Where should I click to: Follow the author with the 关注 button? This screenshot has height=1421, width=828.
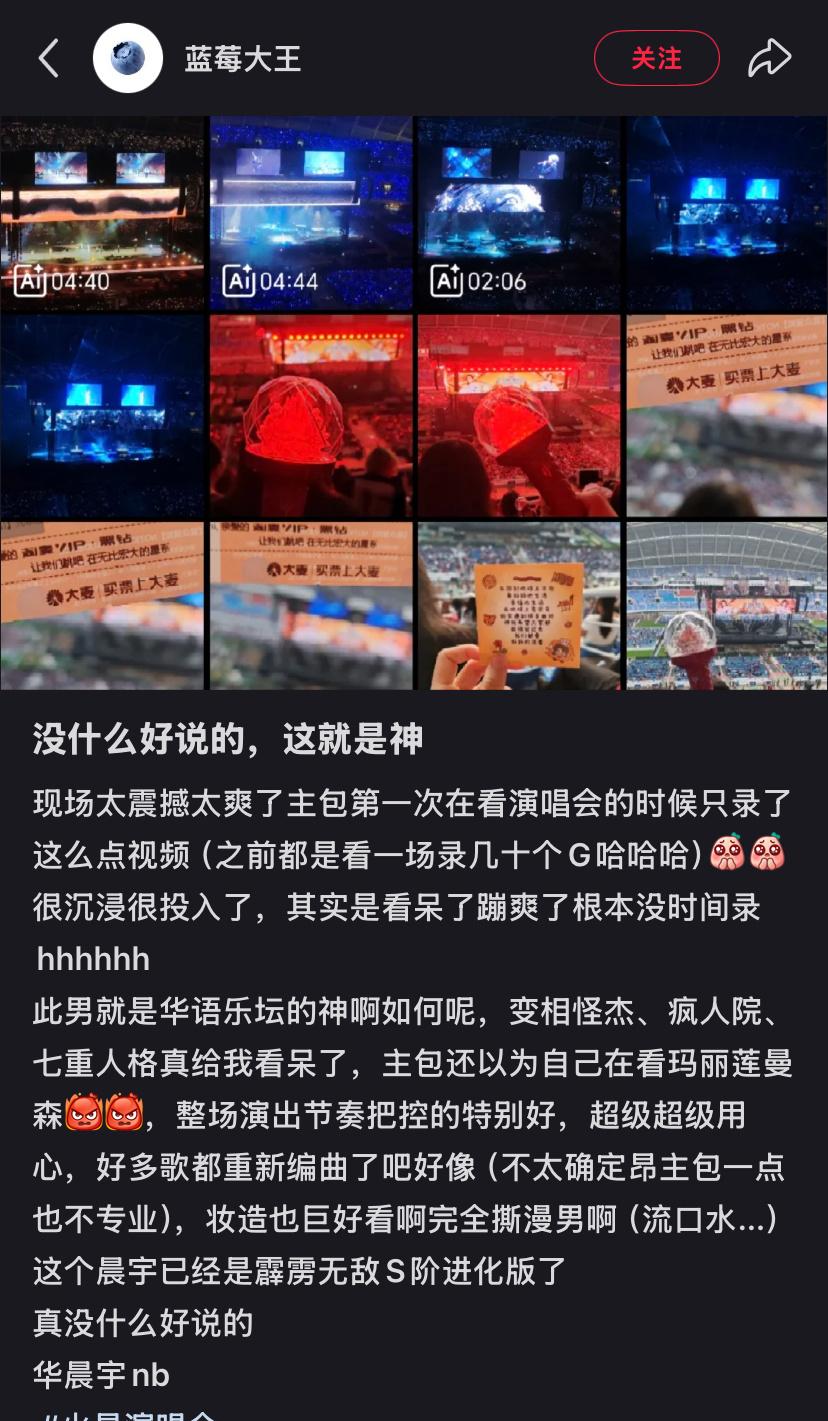coord(656,59)
